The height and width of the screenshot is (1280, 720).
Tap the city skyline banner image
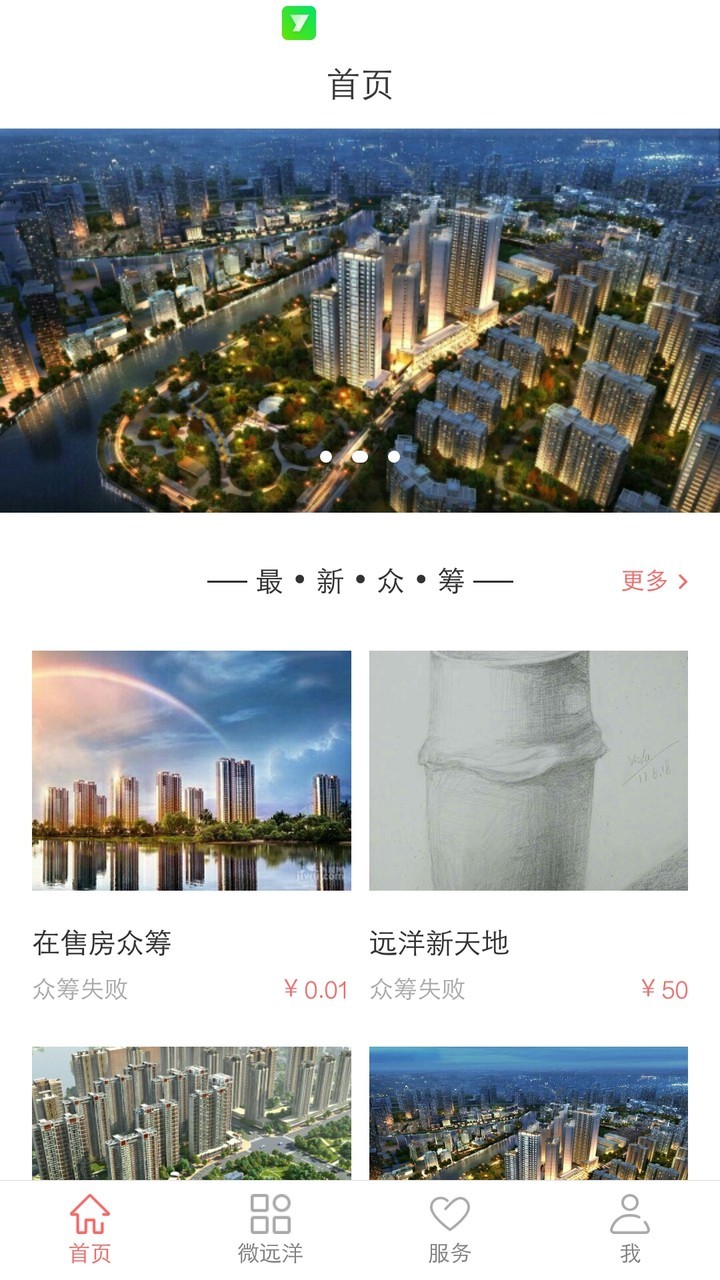click(x=360, y=320)
